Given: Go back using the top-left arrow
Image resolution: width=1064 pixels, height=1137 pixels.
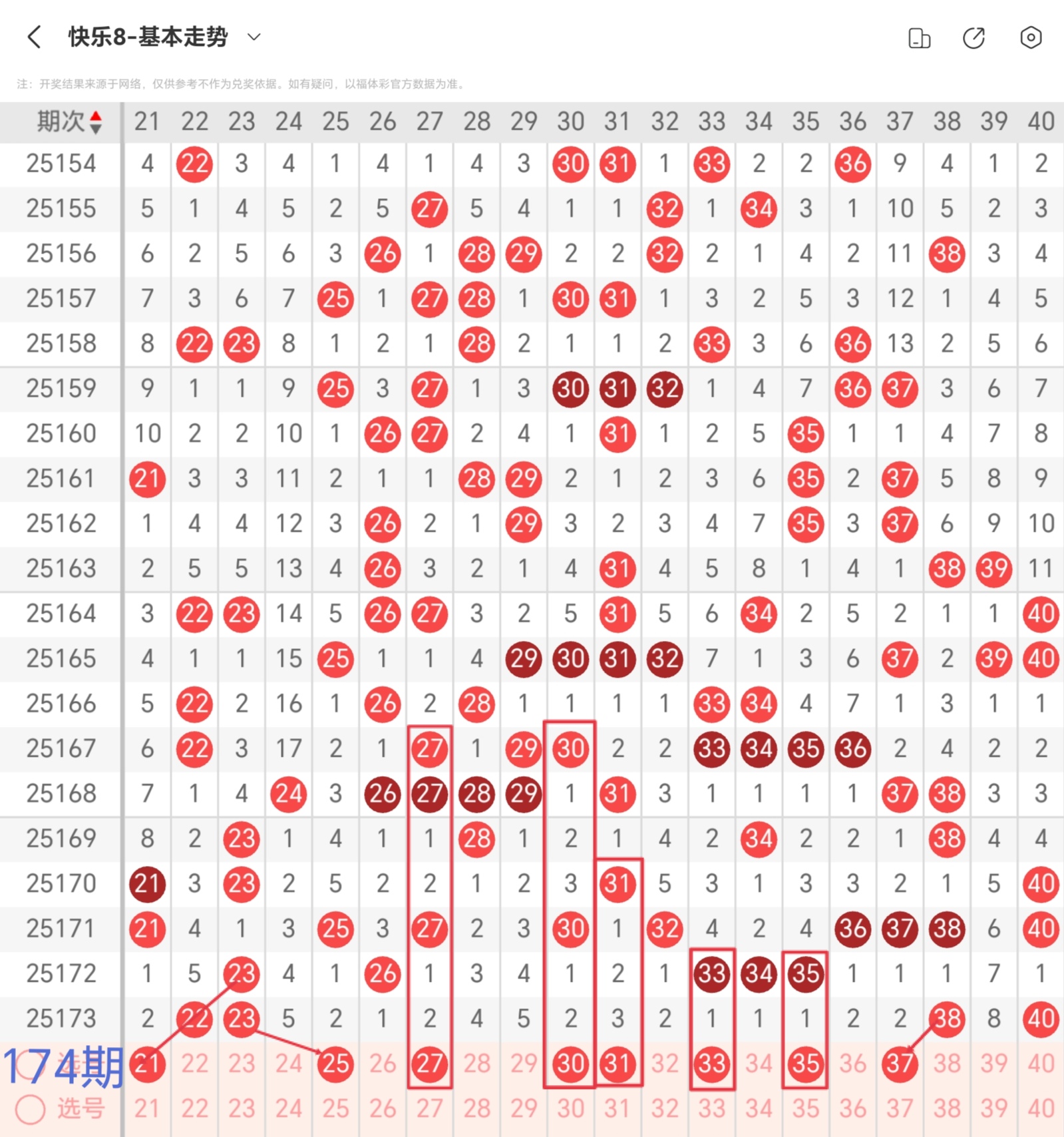Looking at the screenshot, I should coord(35,37).
